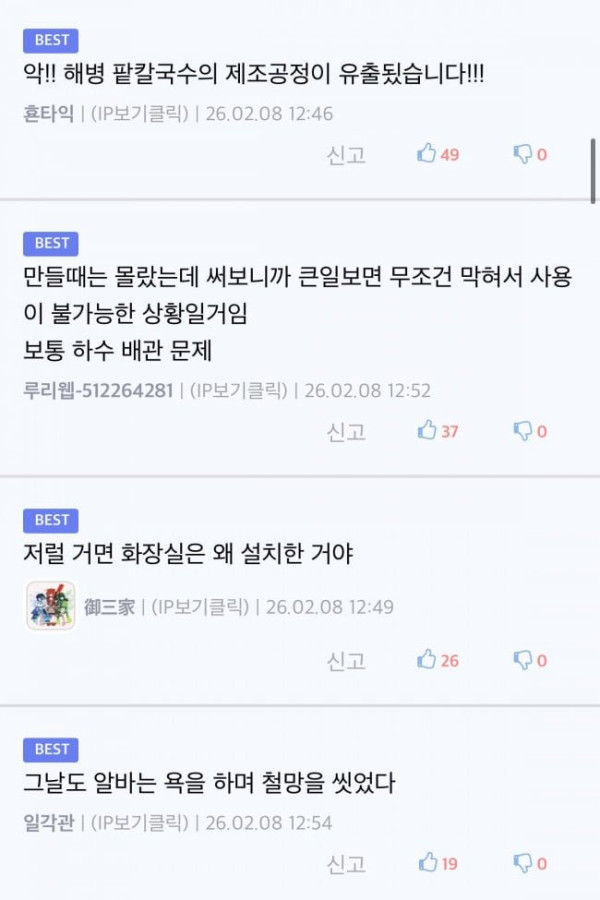600x900 pixels.
Task: Click IP보기 next to 일각관
Action: click(140, 823)
